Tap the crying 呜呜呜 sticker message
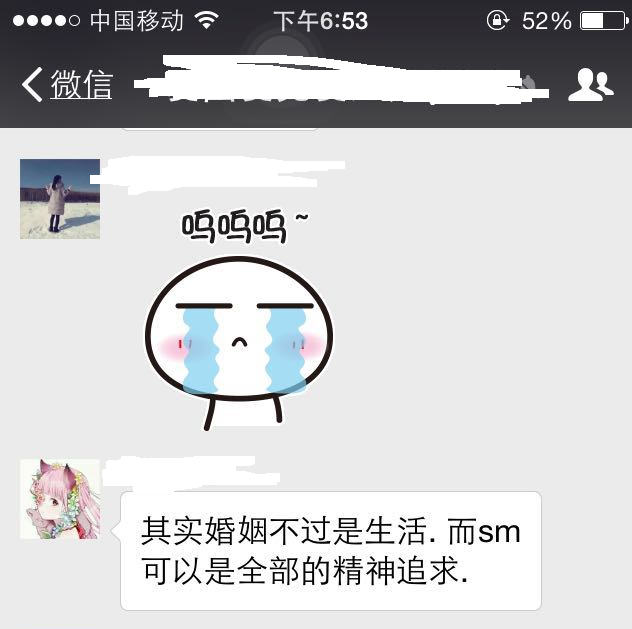 click(x=240, y=320)
